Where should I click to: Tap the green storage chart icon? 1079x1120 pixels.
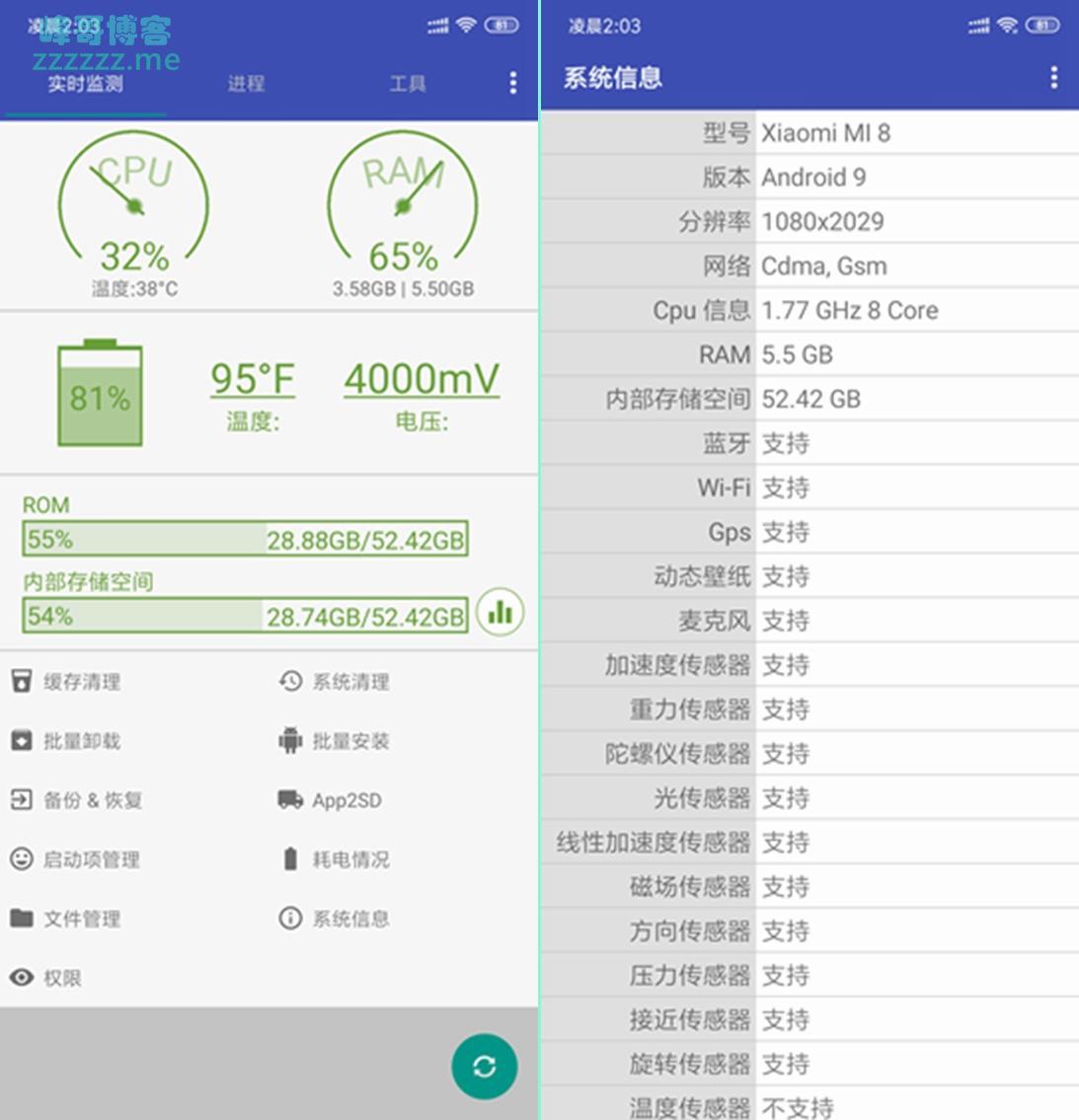point(501,613)
